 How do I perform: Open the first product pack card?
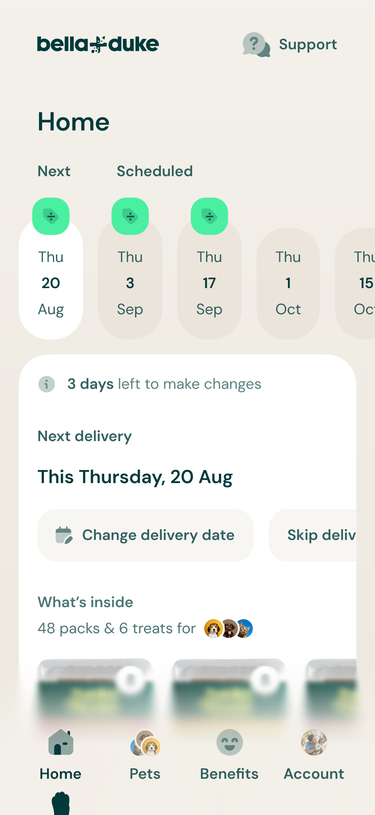[x=96, y=689]
